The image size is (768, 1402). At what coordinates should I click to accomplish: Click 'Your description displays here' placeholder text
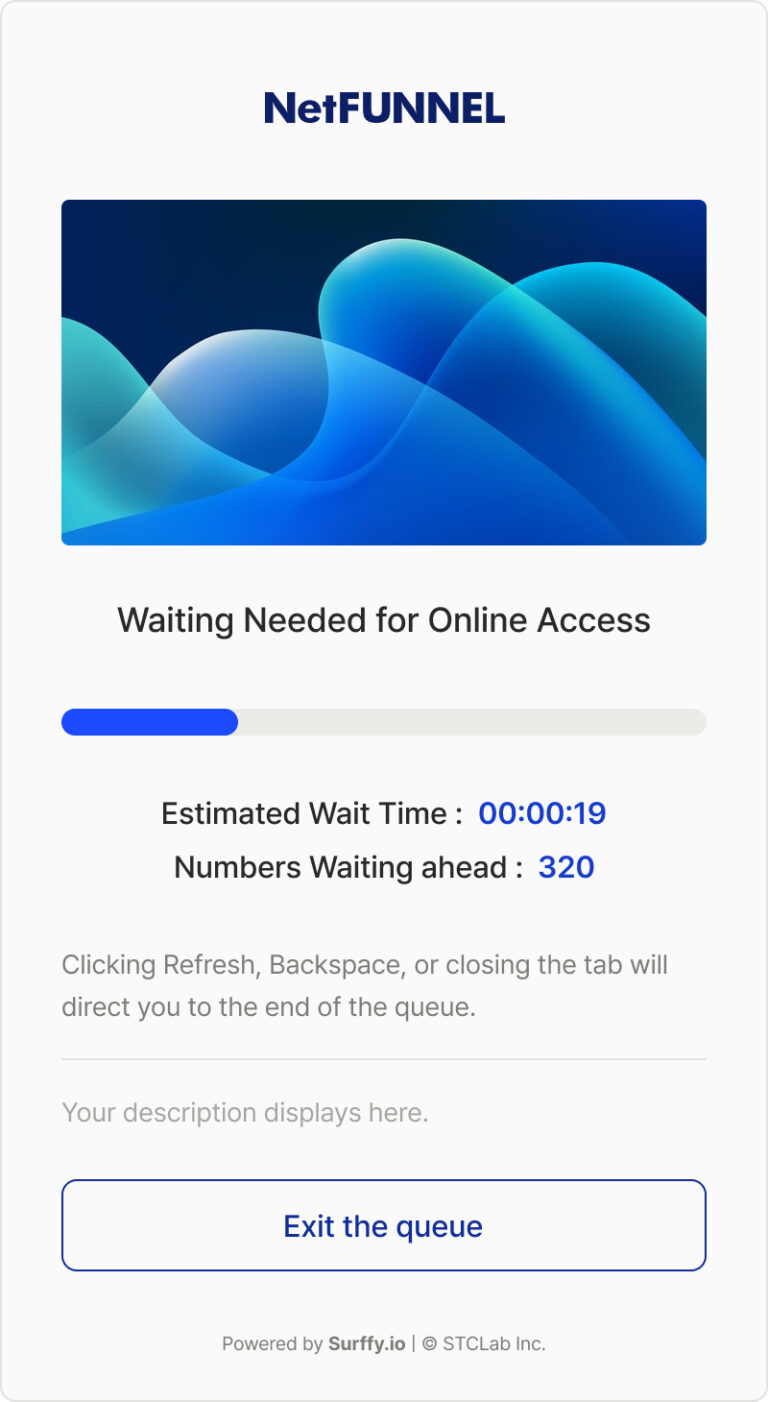pyautogui.click(x=244, y=1112)
